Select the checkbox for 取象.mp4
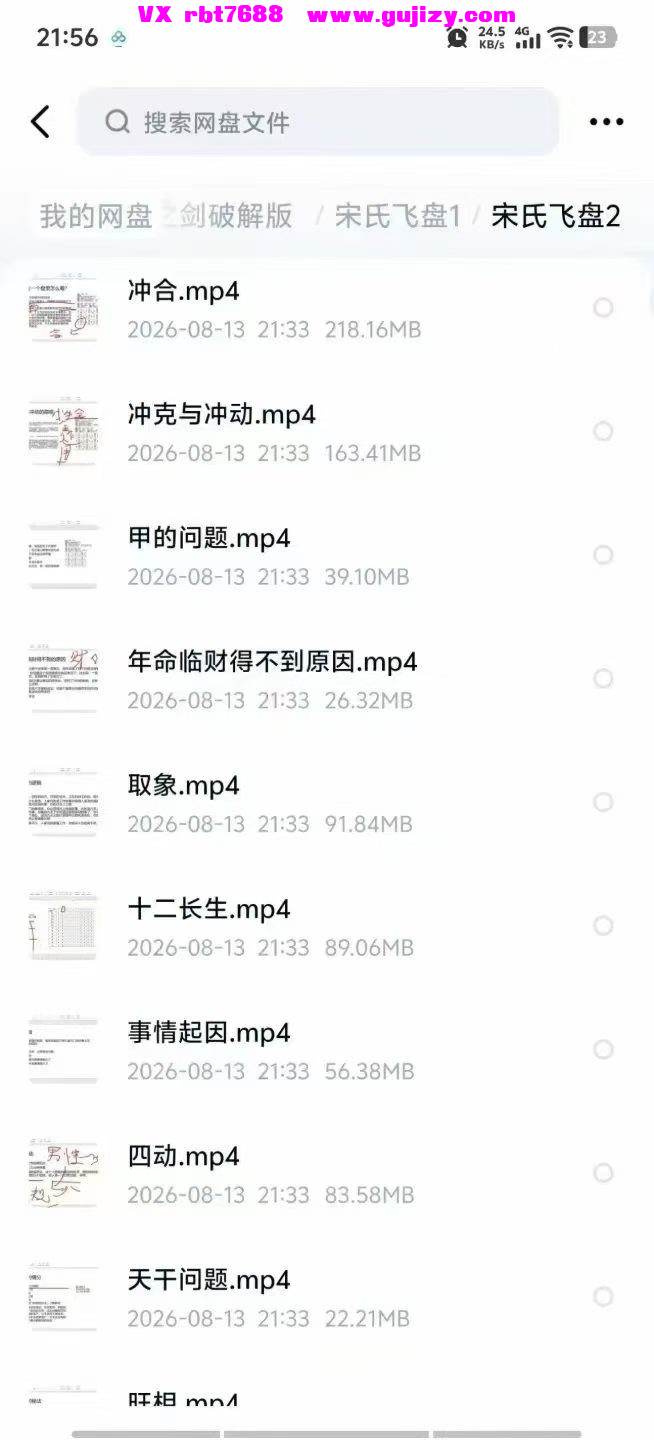This screenshot has width=654, height=1440. (603, 802)
